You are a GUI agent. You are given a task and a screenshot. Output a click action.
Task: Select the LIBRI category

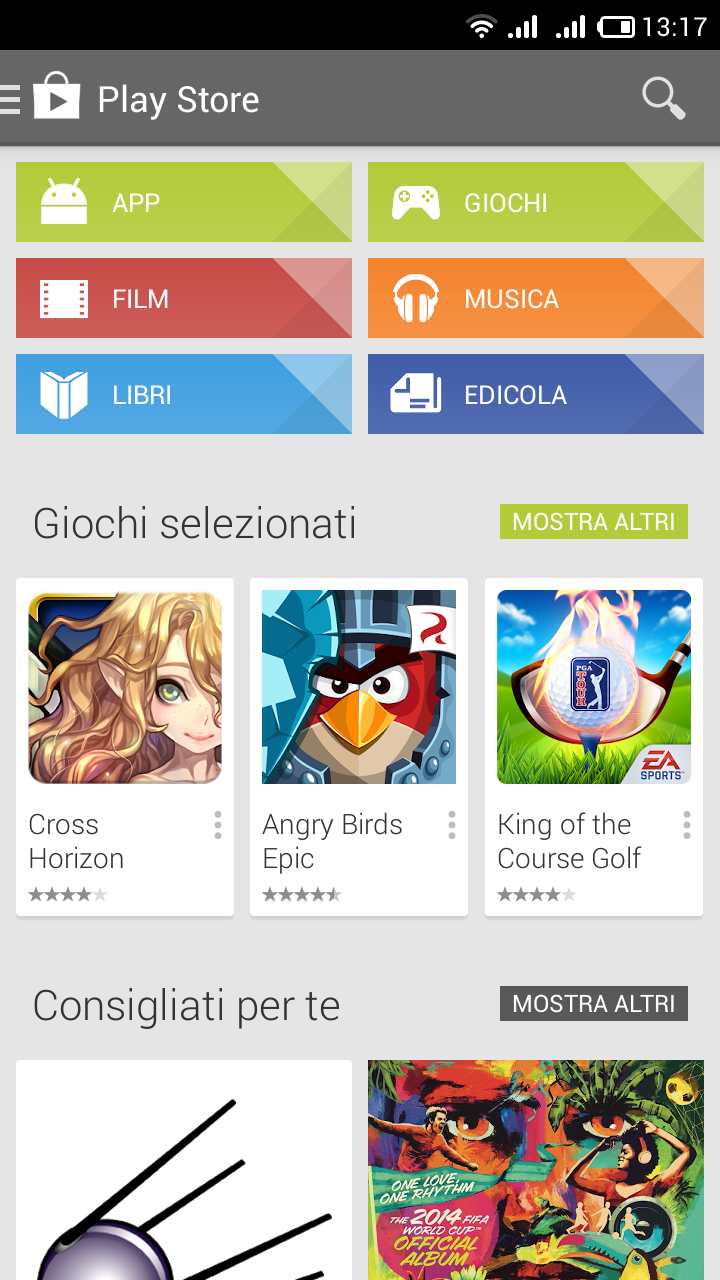(x=184, y=394)
